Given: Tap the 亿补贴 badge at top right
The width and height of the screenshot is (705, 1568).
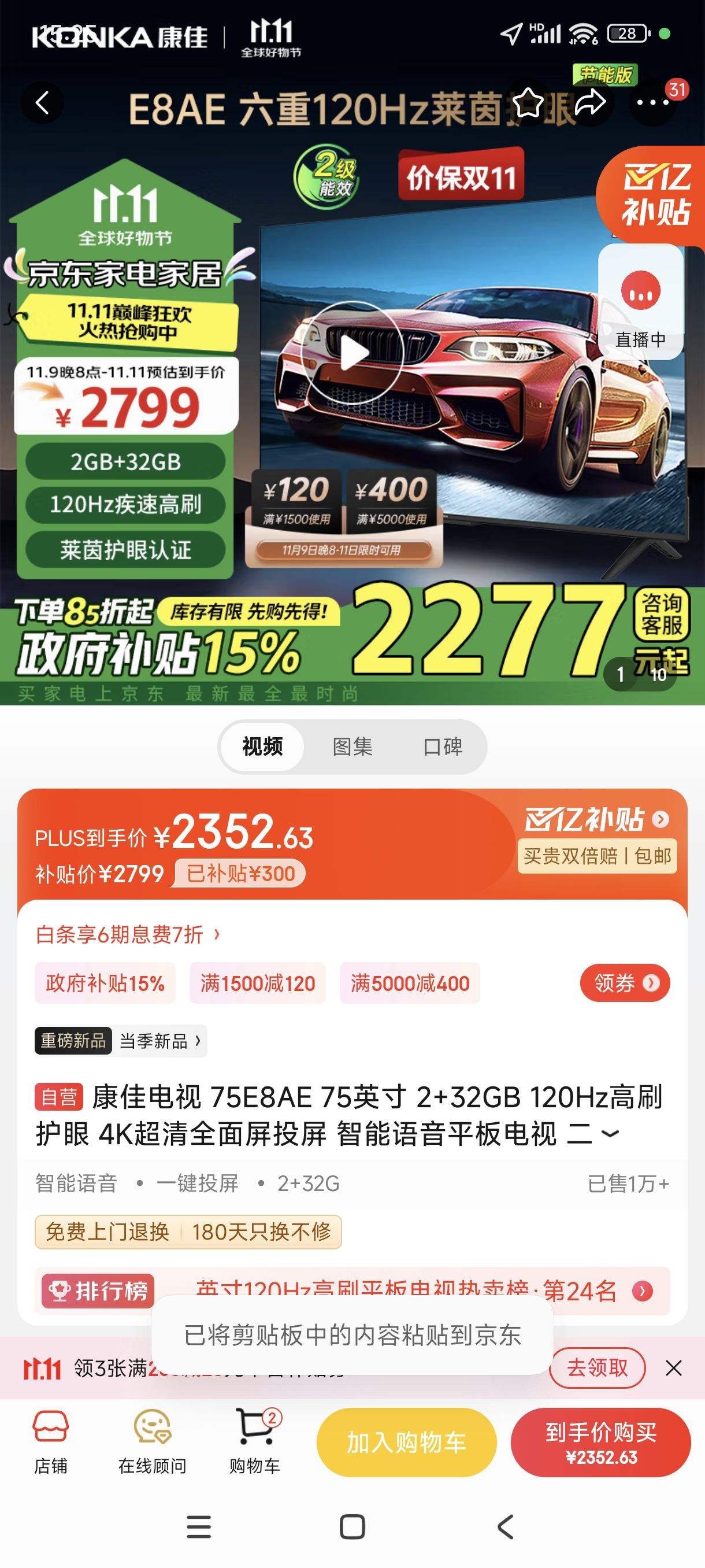Looking at the screenshot, I should [657, 195].
